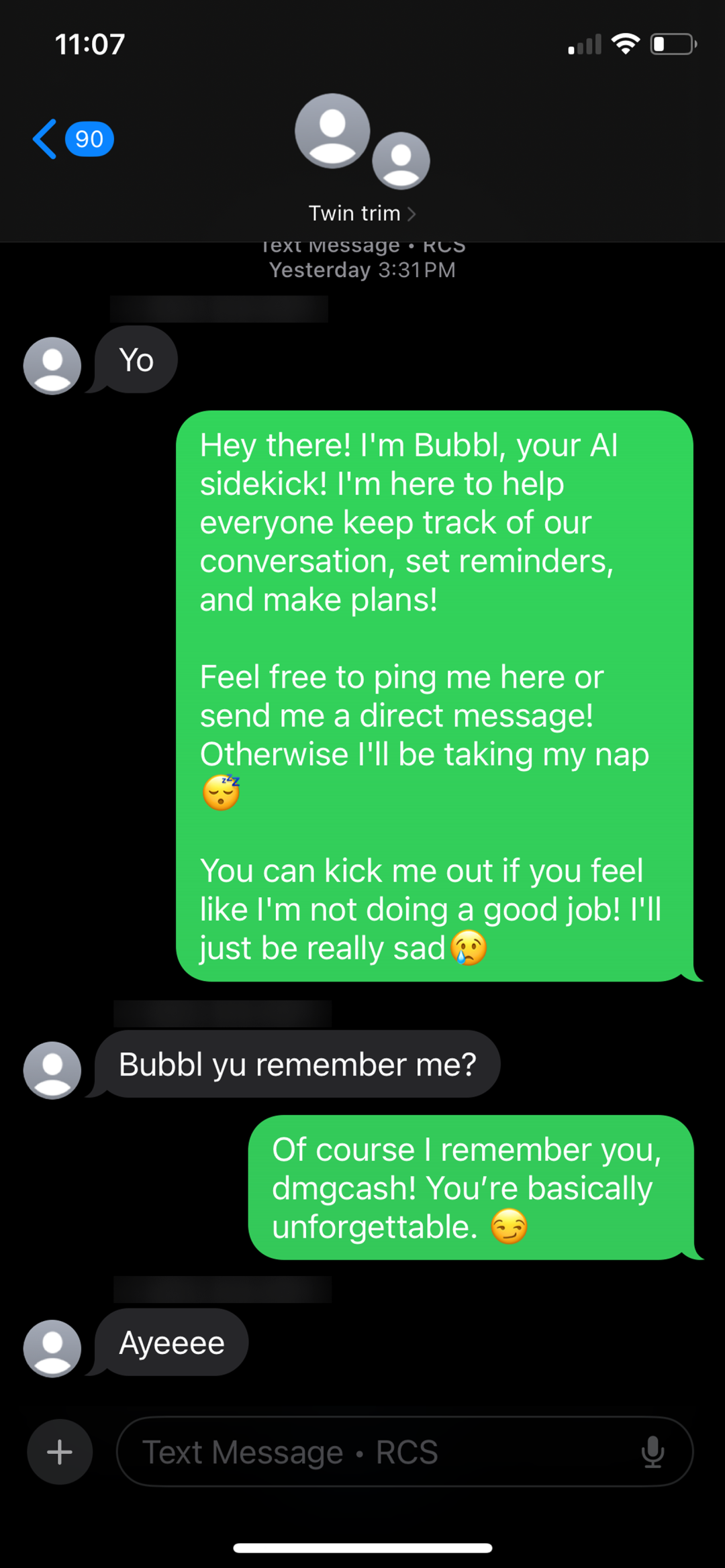
Task: Start voice dictation with the microphone
Action: pos(652,1452)
